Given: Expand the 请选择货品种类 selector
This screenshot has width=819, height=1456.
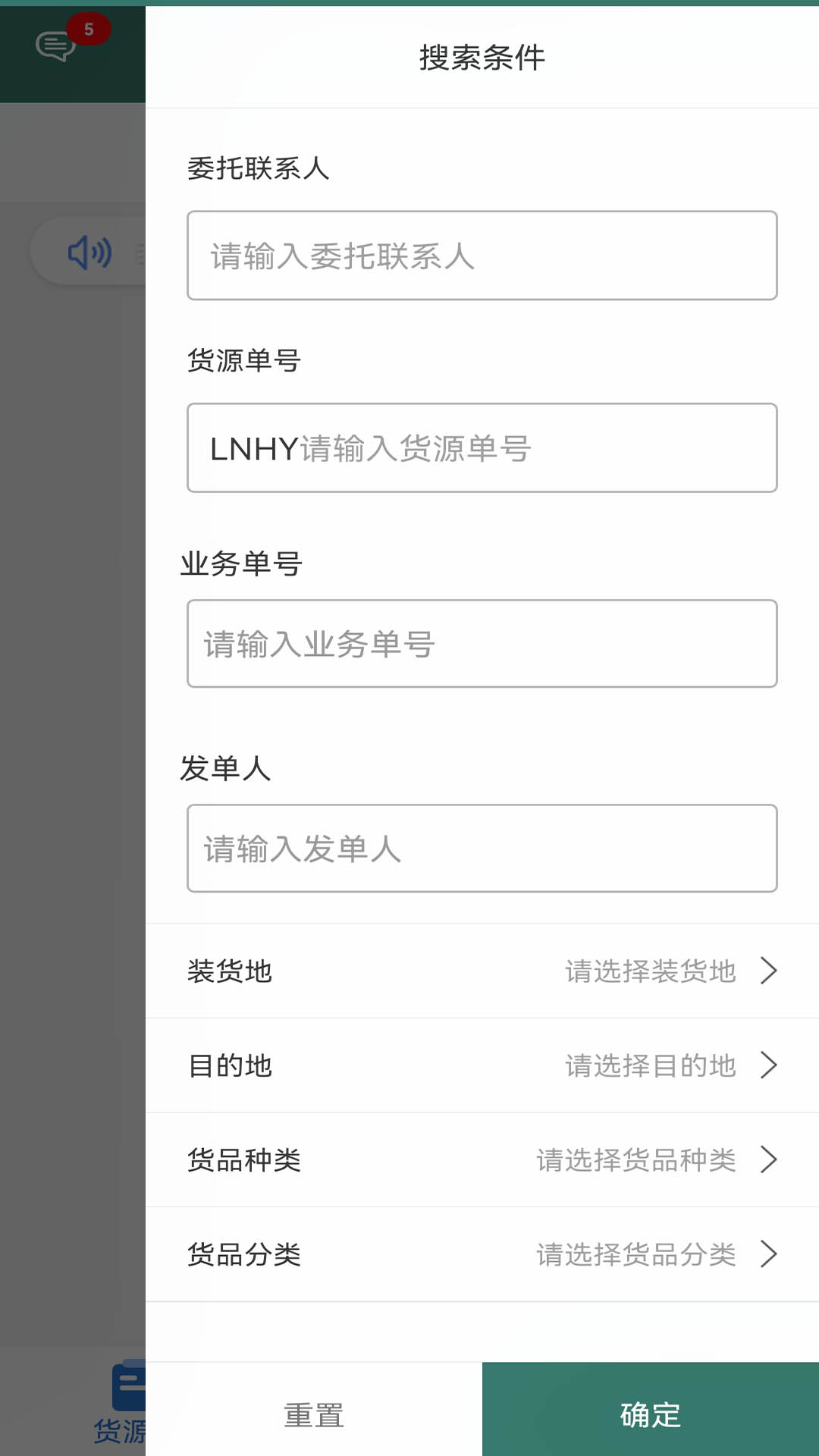Looking at the screenshot, I should (635, 1159).
